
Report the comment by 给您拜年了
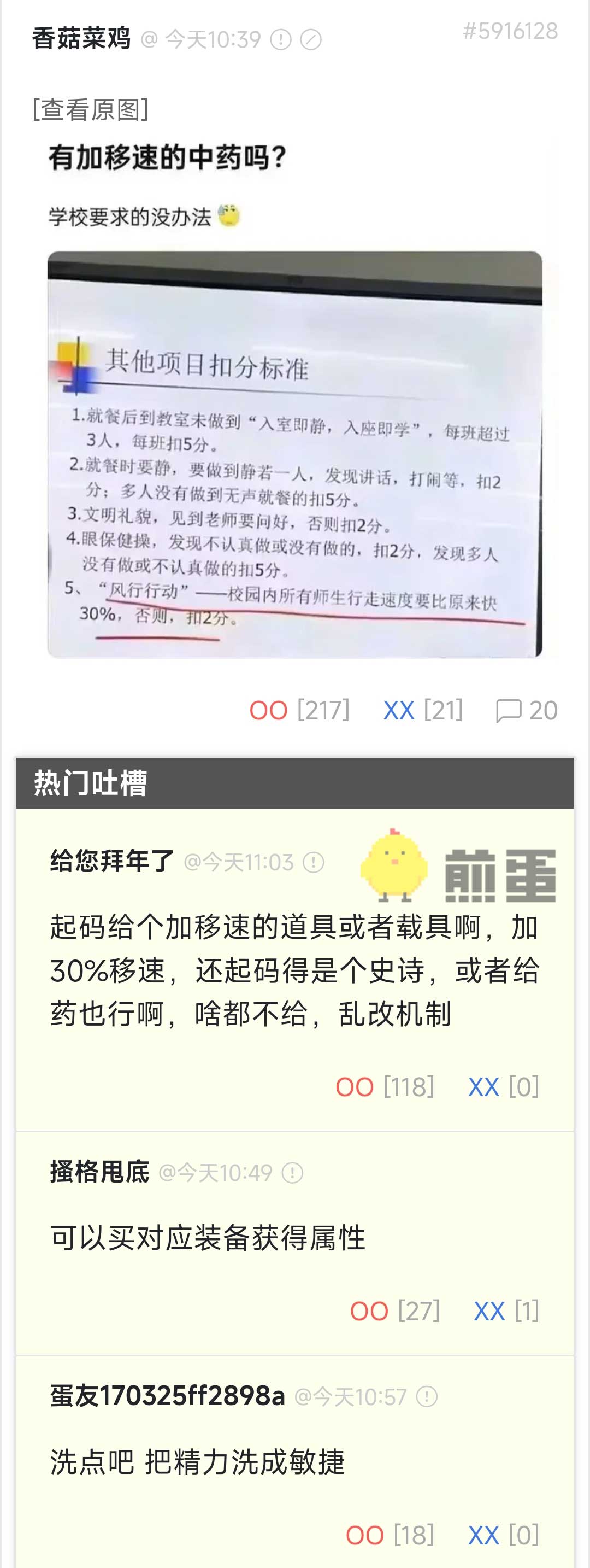(x=313, y=863)
